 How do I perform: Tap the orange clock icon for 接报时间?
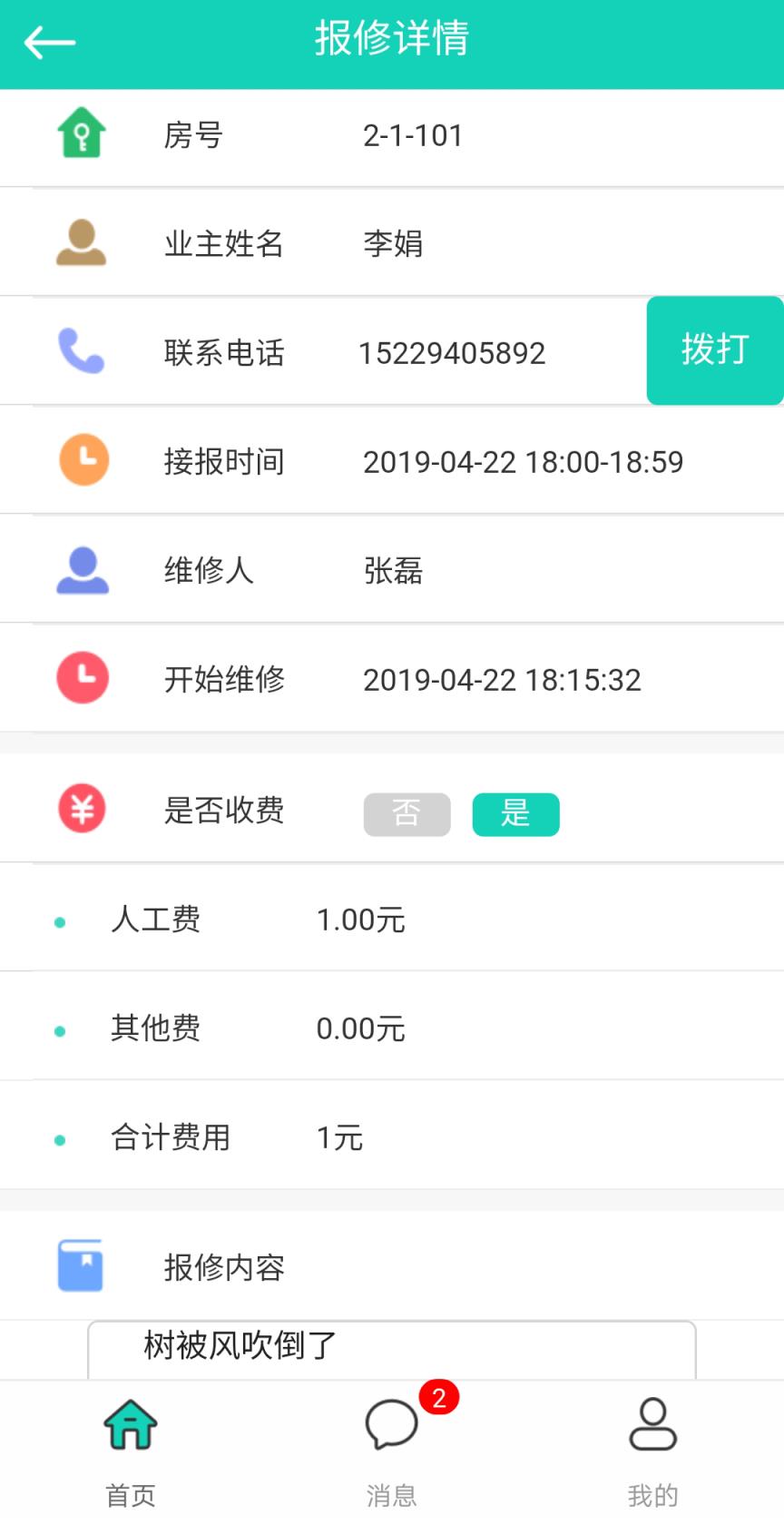pos(83,459)
